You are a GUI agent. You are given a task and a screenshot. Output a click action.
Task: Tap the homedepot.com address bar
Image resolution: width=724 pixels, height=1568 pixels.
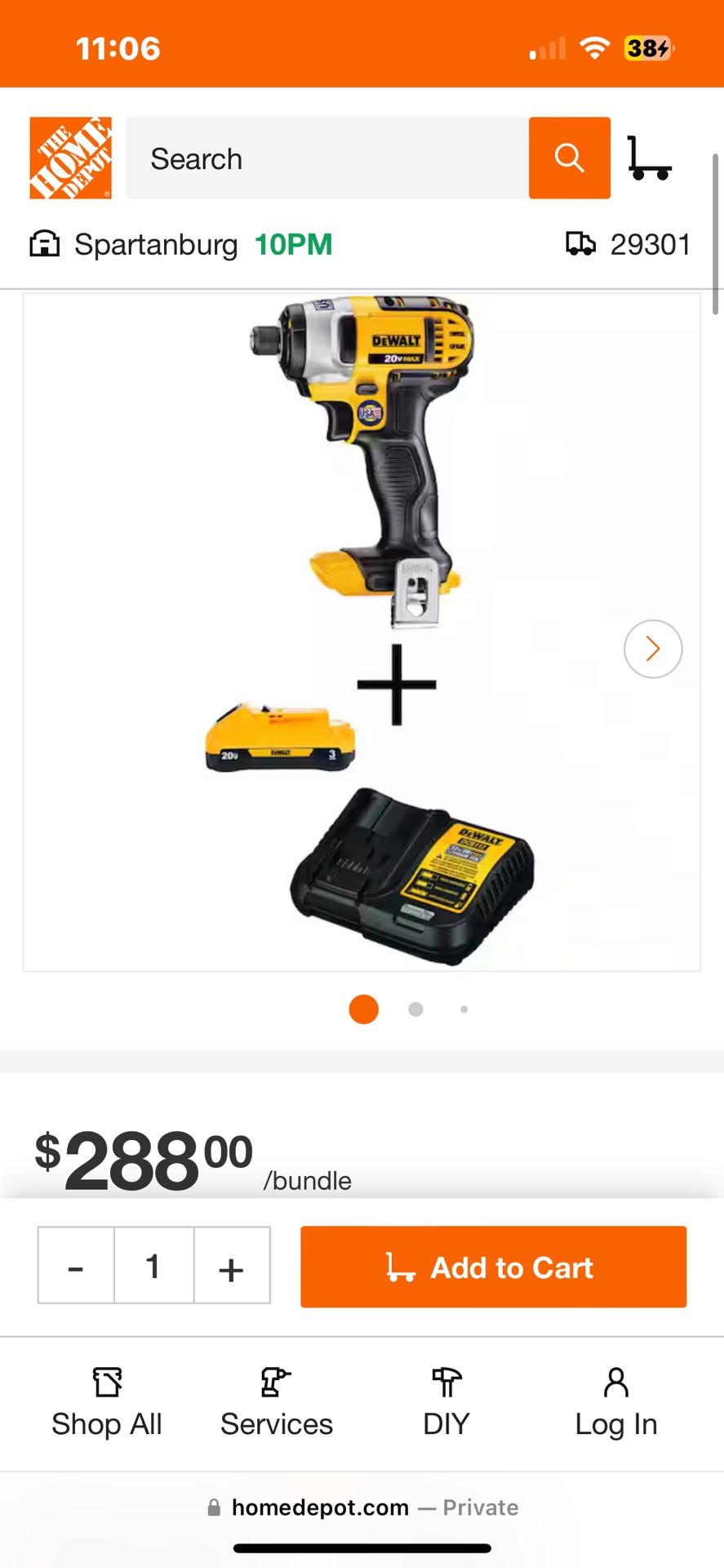(362, 1508)
